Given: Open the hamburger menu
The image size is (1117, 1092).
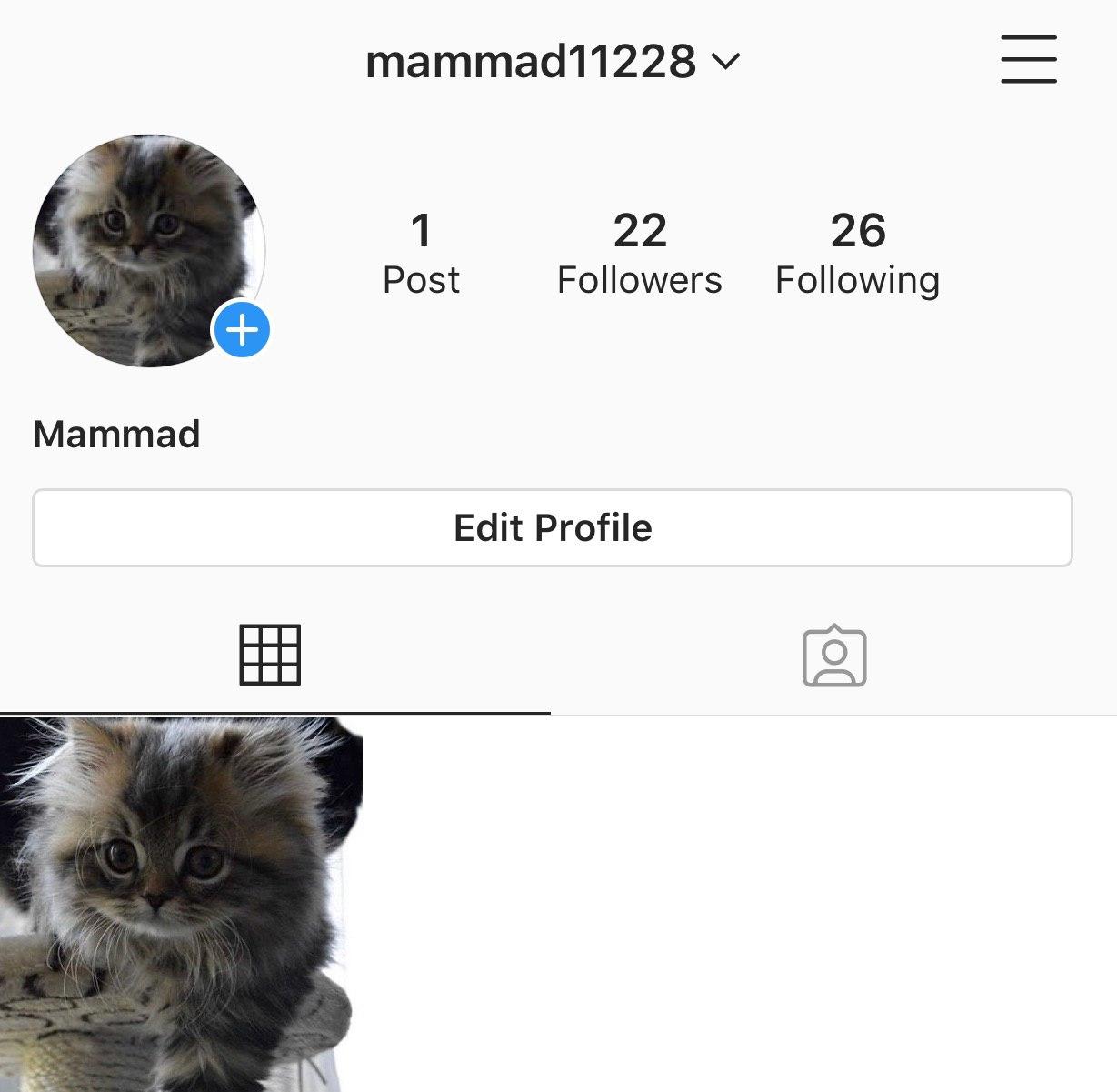Looking at the screenshot, I should [x=1029, y=60].
